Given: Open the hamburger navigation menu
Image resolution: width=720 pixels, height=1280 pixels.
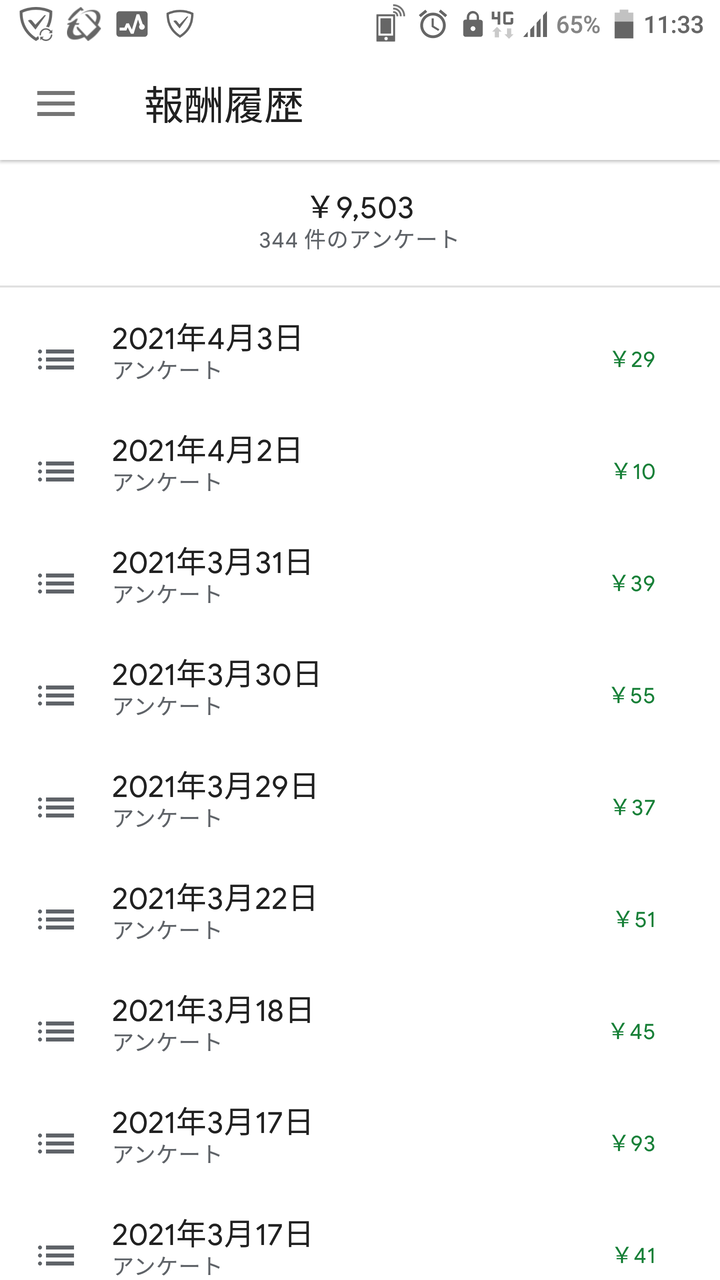Looking at the screenshot, I should click(56, 104).
